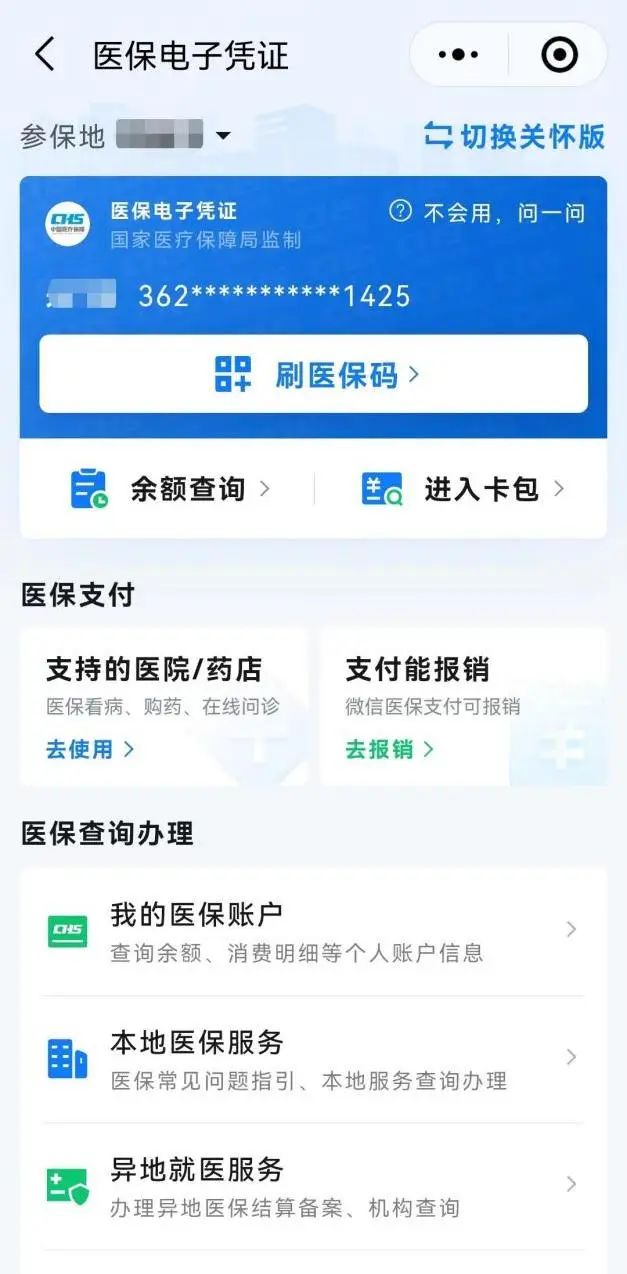Open 我的医保账户 row
627x1274 pixels.
[313, 930]
